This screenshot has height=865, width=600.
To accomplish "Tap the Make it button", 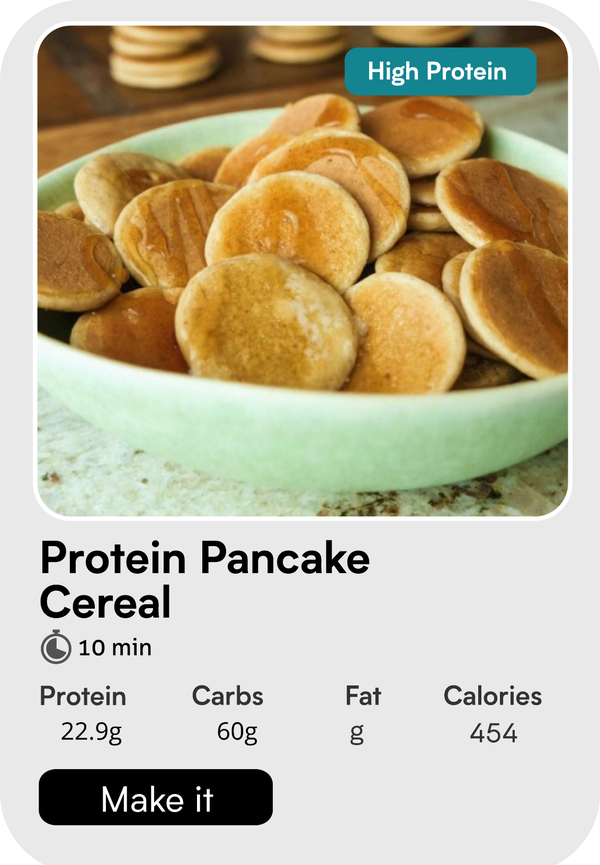I will click(155, 797).
